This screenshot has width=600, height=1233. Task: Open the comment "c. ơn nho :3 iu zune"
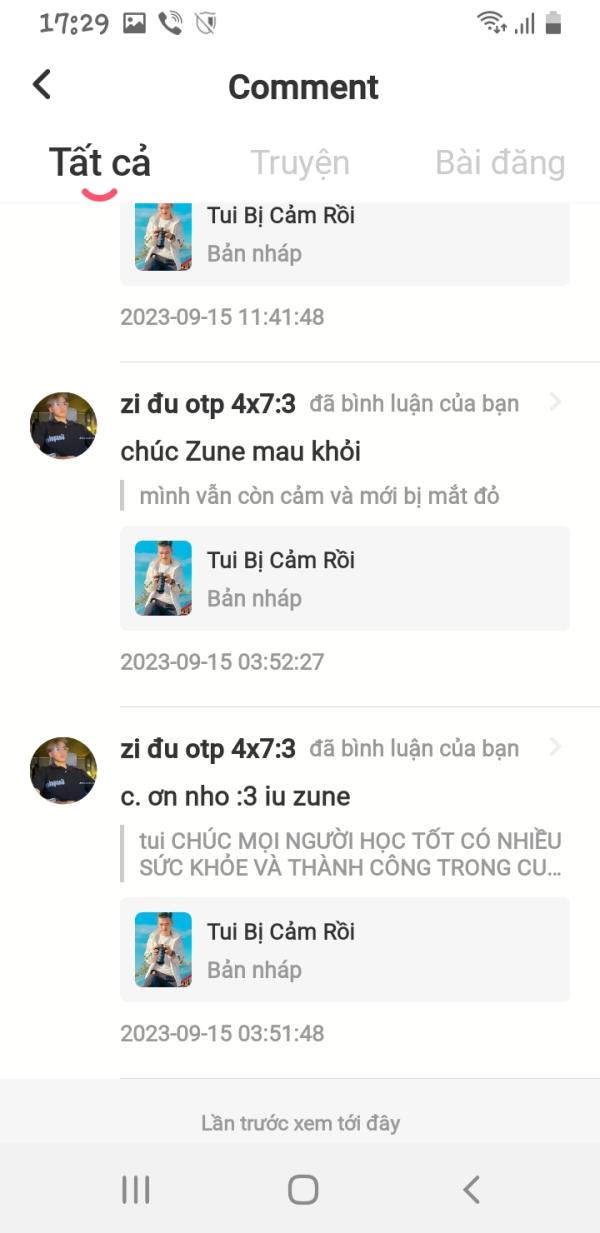click(236, 797)
